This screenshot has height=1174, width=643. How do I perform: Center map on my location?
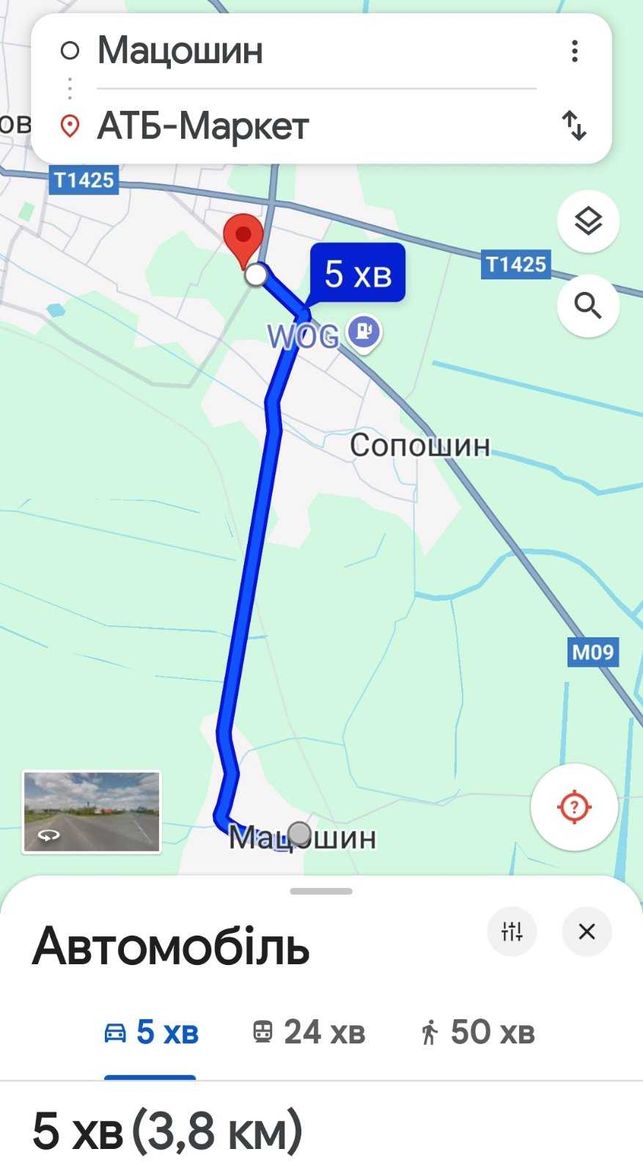574,807
